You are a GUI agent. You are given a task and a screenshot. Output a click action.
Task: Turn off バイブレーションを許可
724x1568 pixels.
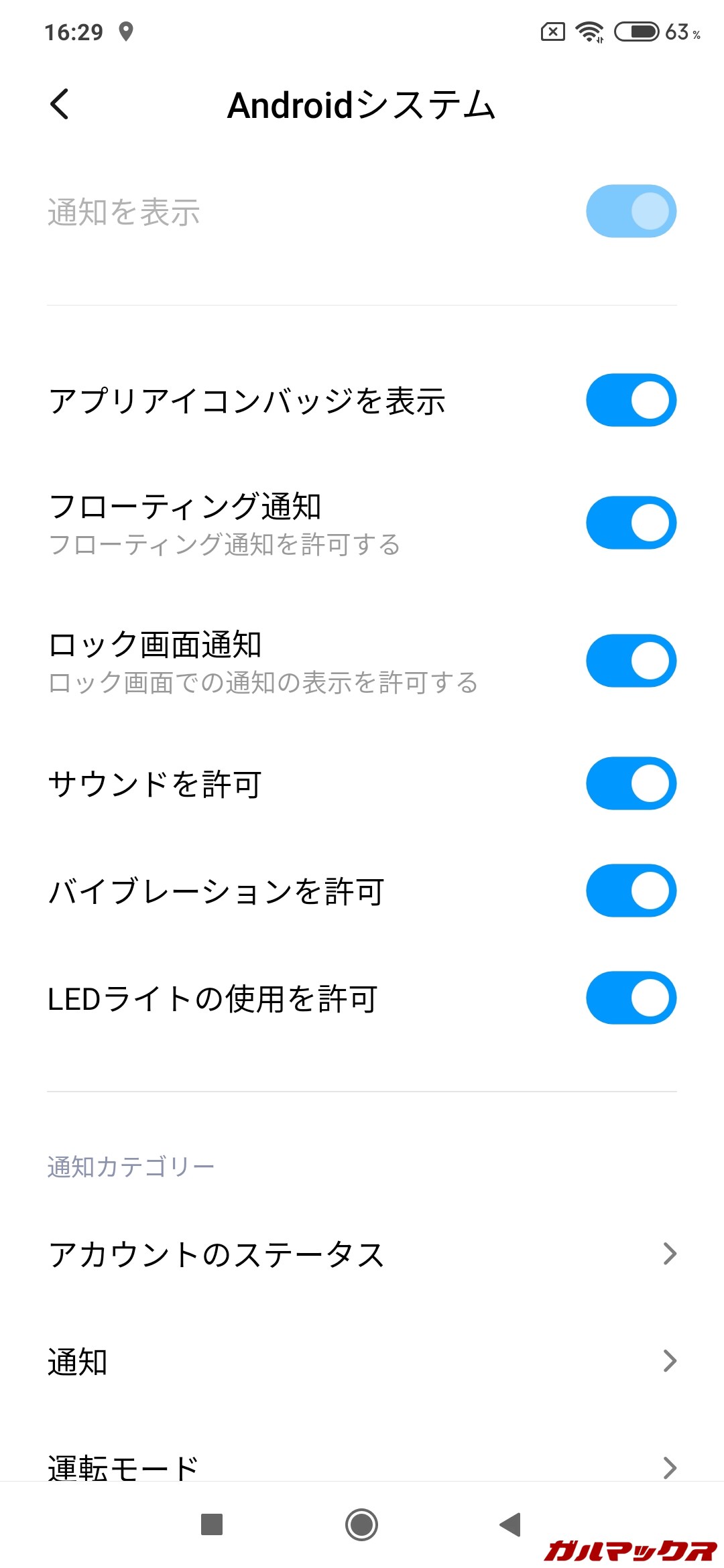[x=629, y=891]
